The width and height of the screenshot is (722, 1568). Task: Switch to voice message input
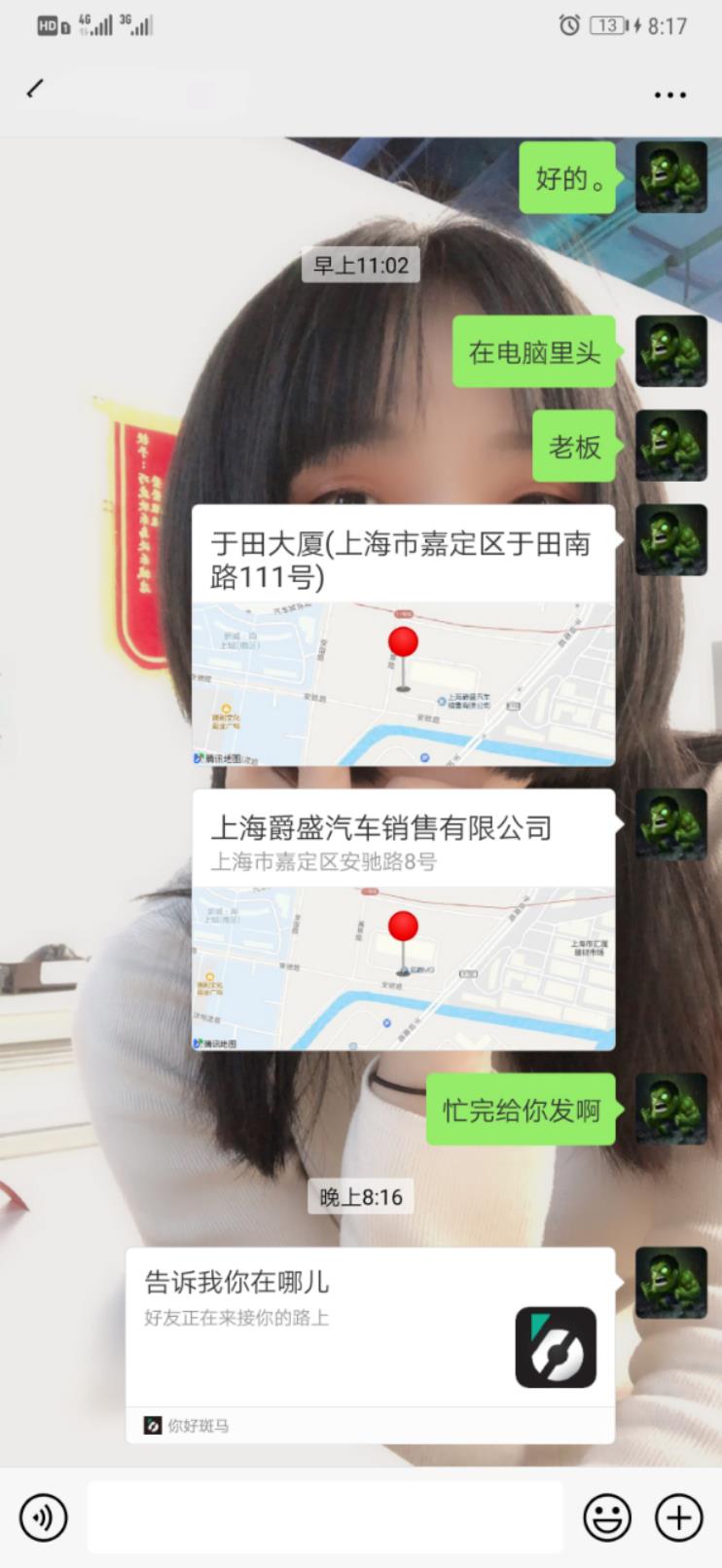point(44,1516)
